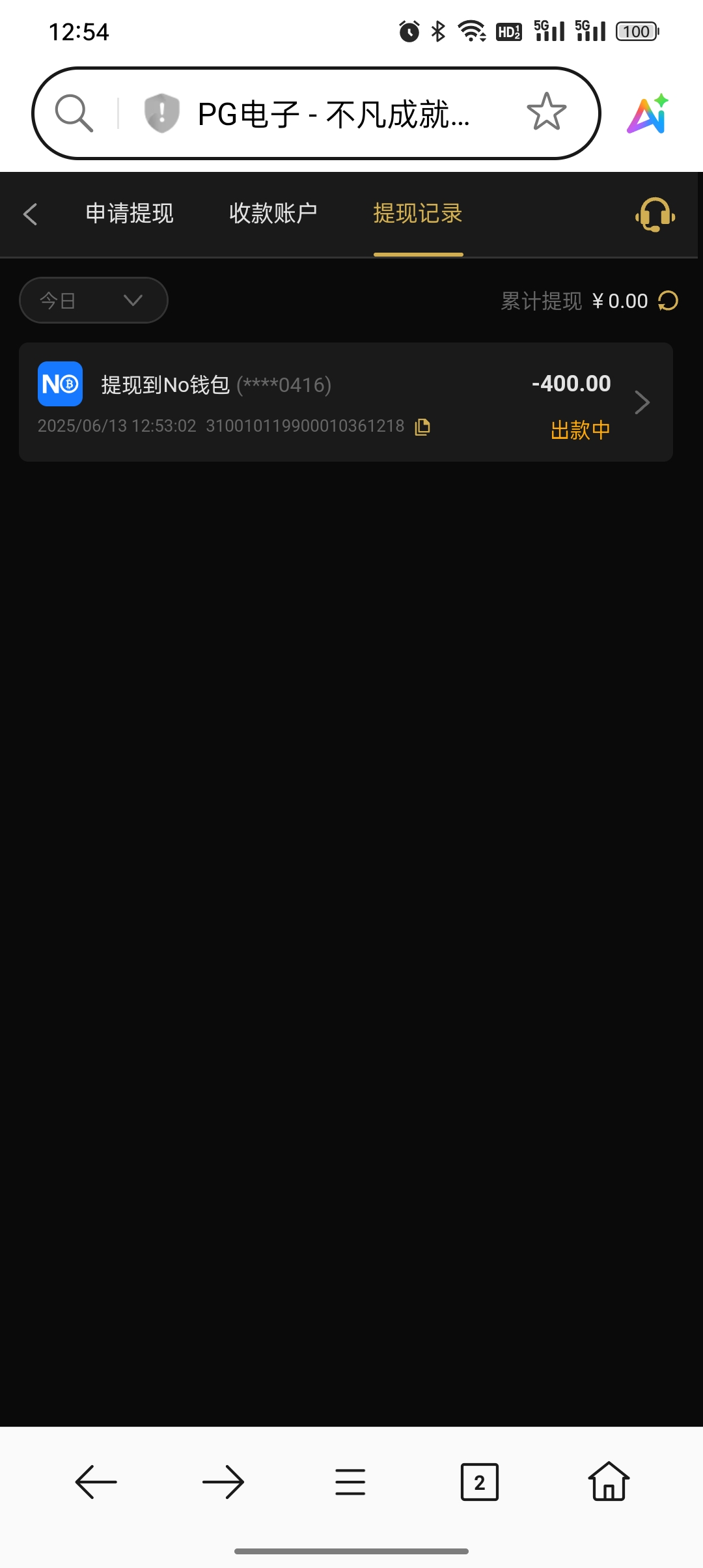Expand the 今日 date filter dropdown
Screen dimensions: 703x1568
[94, 300]
